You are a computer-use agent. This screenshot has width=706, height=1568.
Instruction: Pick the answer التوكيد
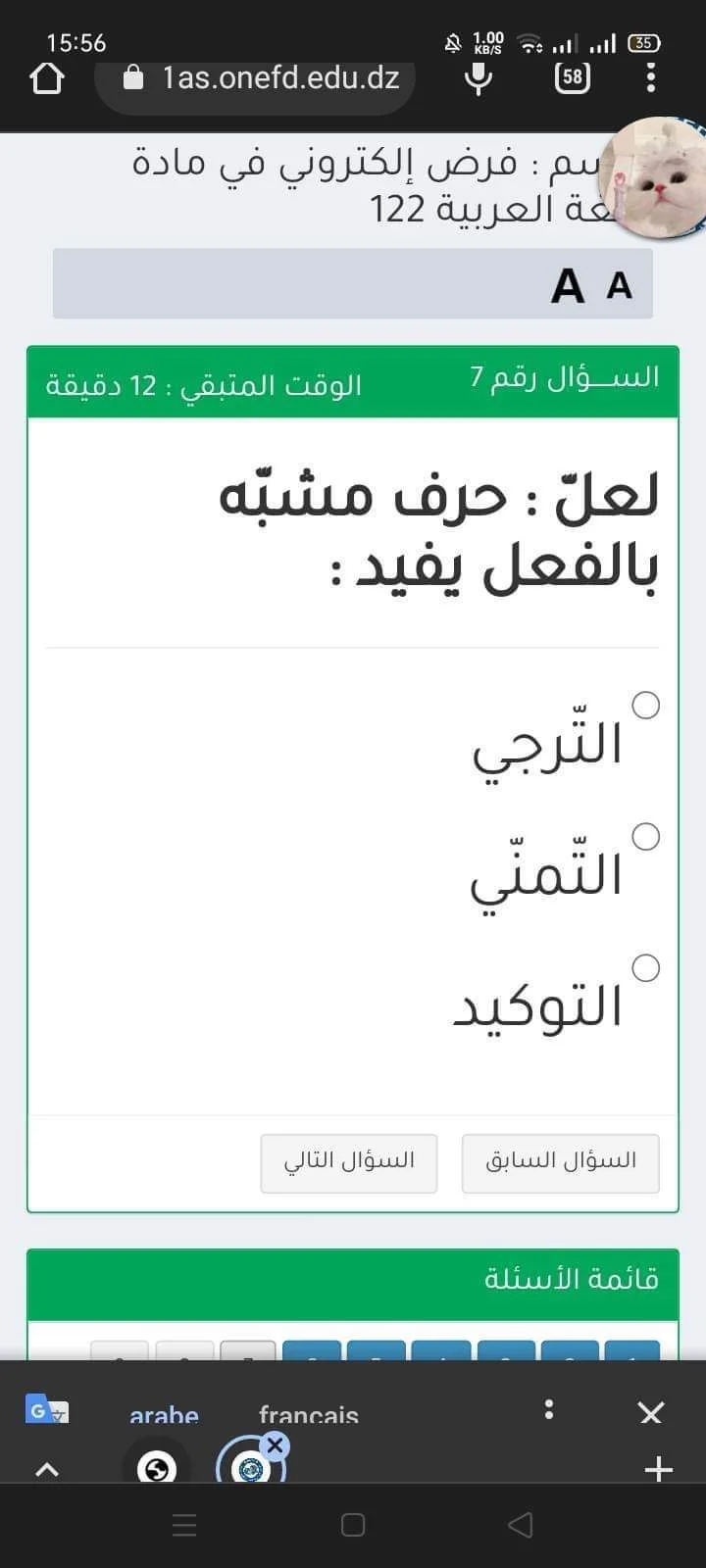[645, 968]
